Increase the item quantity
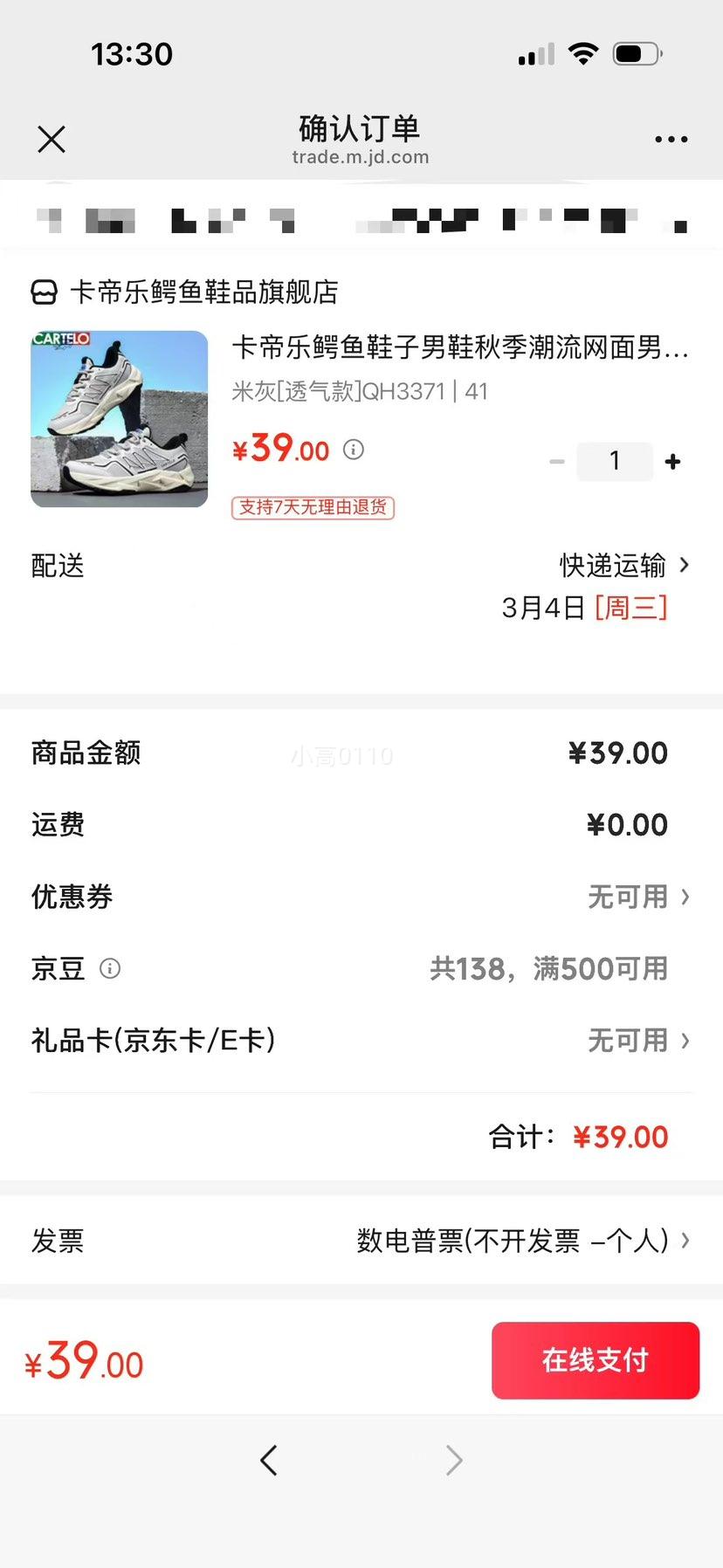Screen dimensions: 723x1568 click(672, 462)
